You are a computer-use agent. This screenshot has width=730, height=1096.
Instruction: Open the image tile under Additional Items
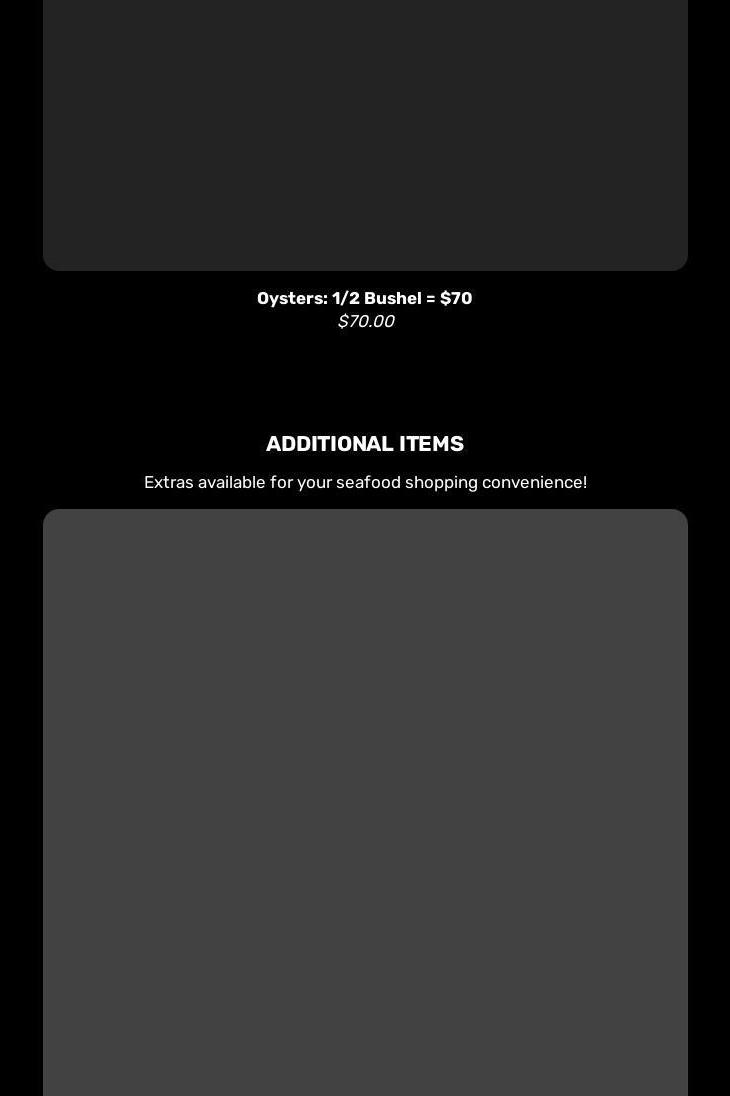365,800
